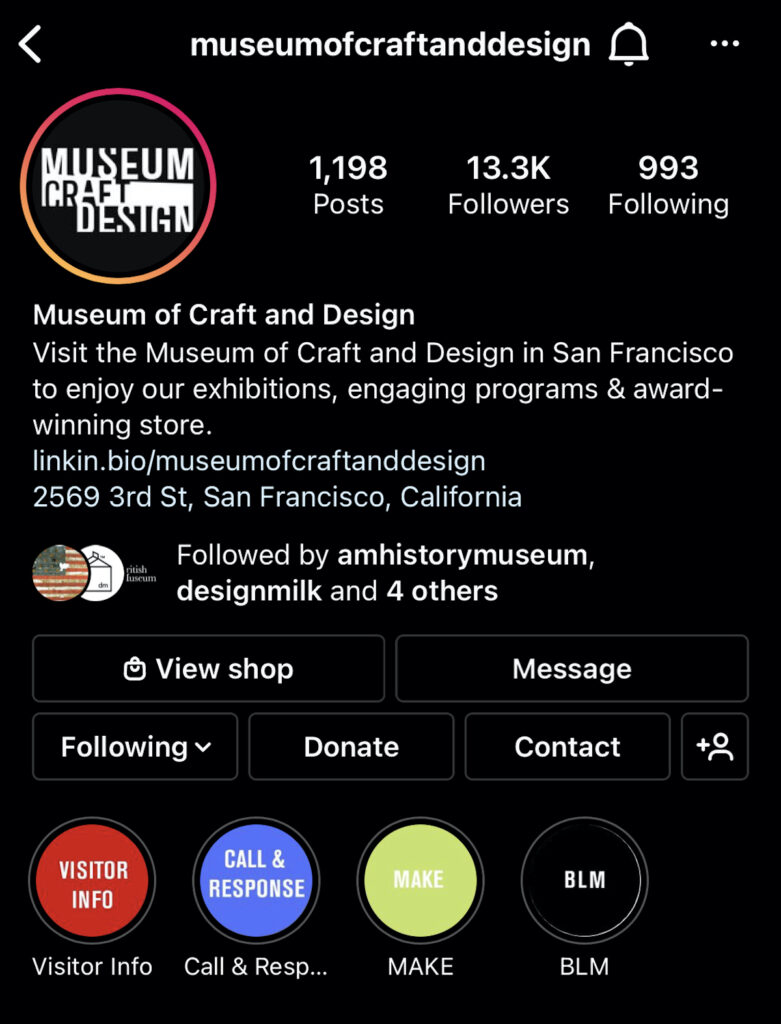Screen dimensions: 781x1024
Task: Open the 13.3K Followers list
Action: 508,186
